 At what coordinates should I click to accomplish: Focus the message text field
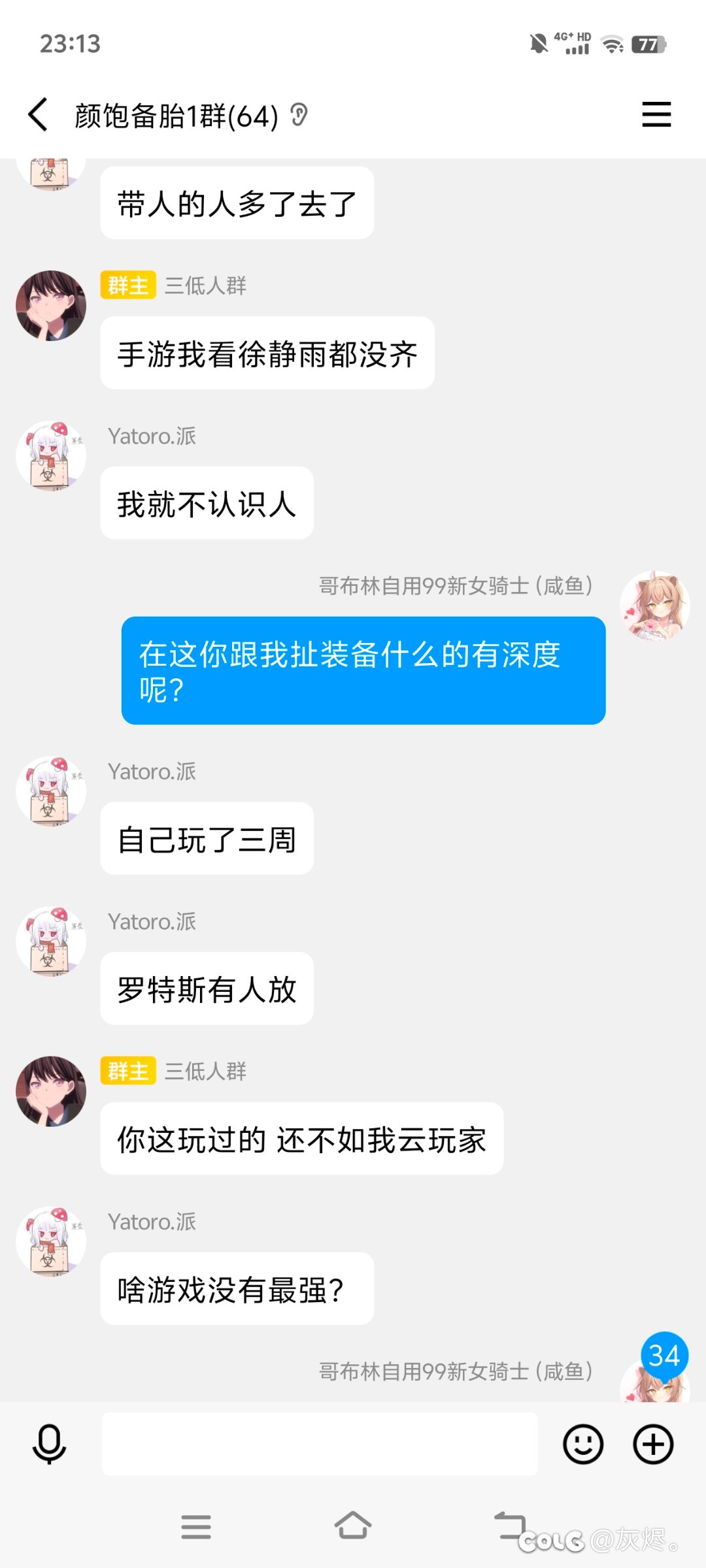point(320,1444)
